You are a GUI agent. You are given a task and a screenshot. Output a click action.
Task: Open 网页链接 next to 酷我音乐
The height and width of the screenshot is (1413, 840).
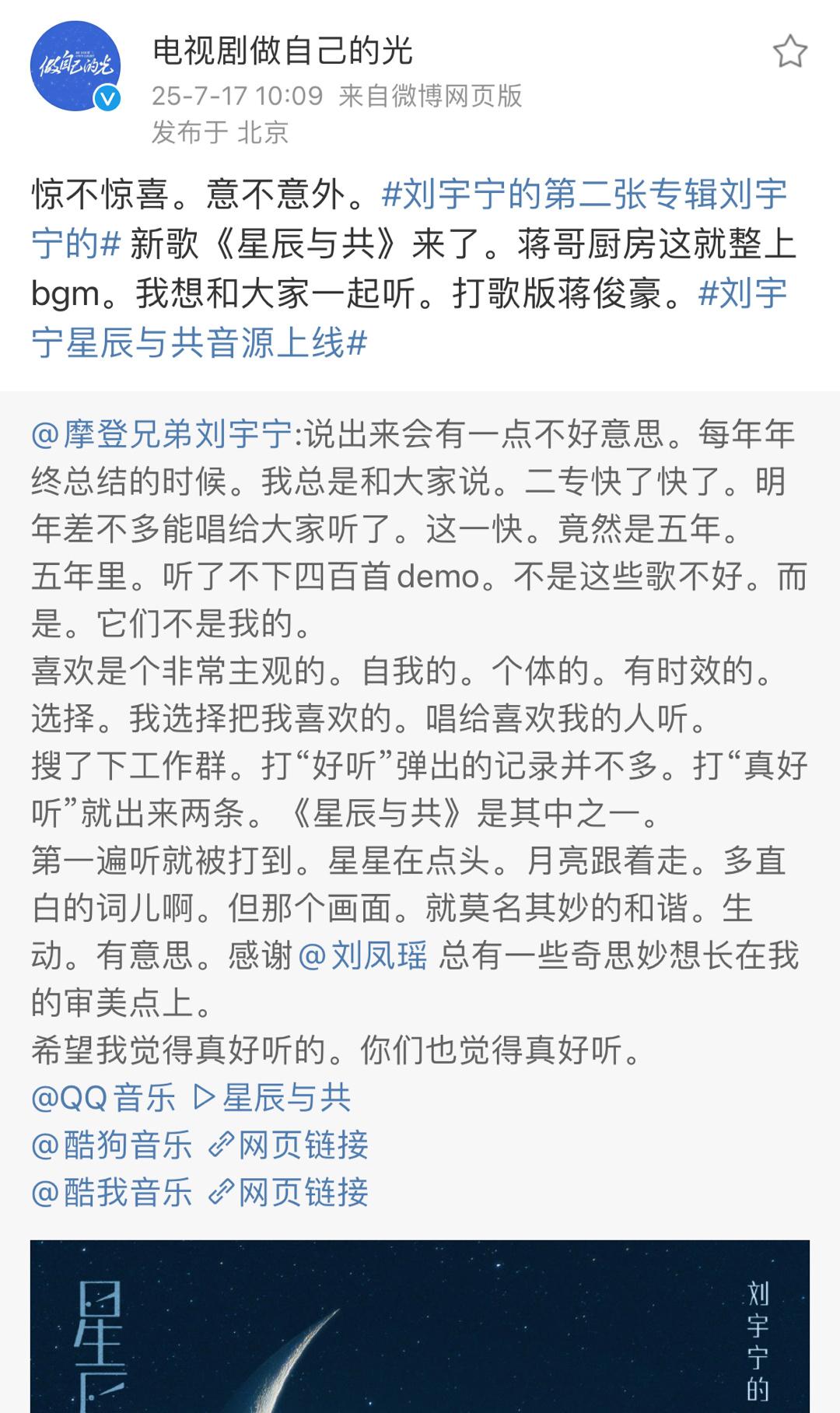(x=288, y=1192)
